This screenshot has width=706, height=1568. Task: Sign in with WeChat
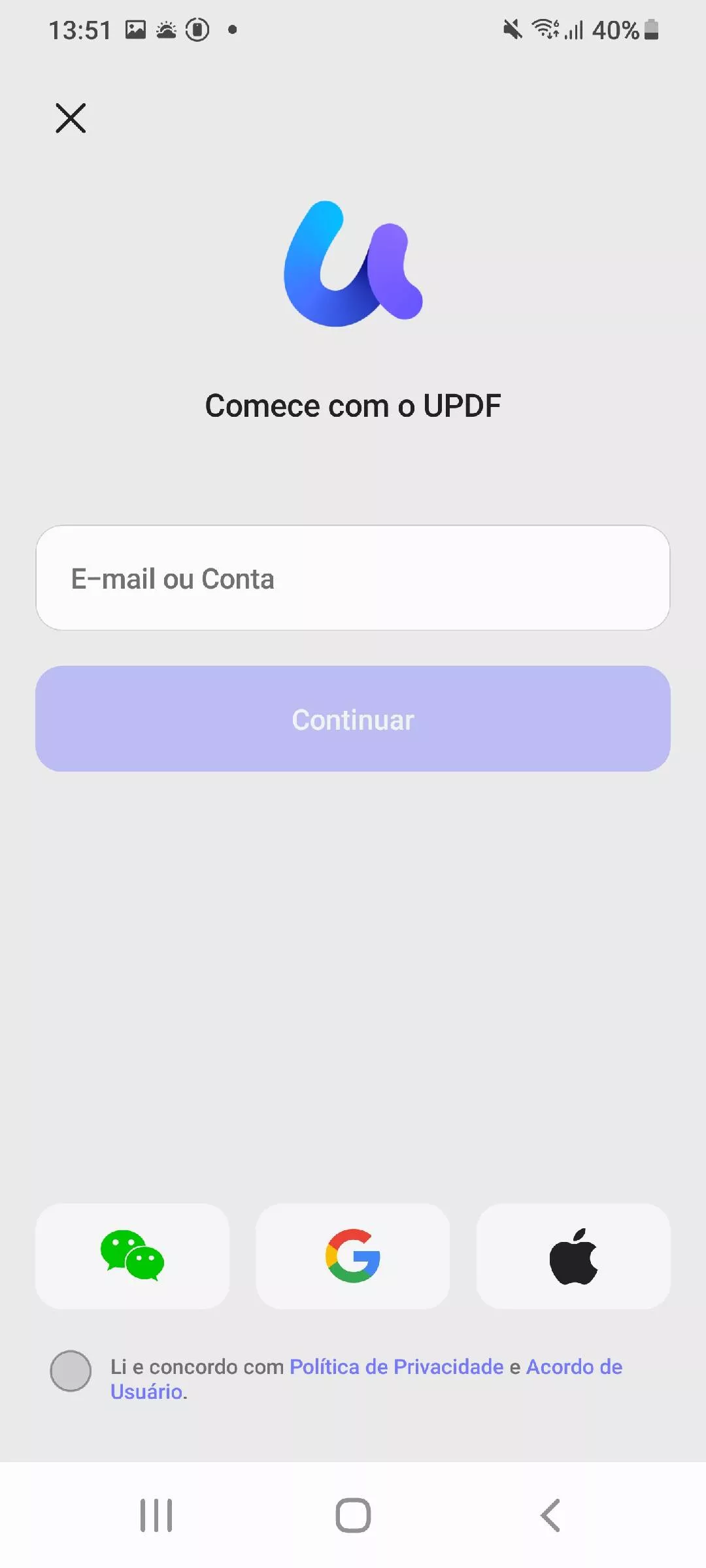coord(132,1256)
